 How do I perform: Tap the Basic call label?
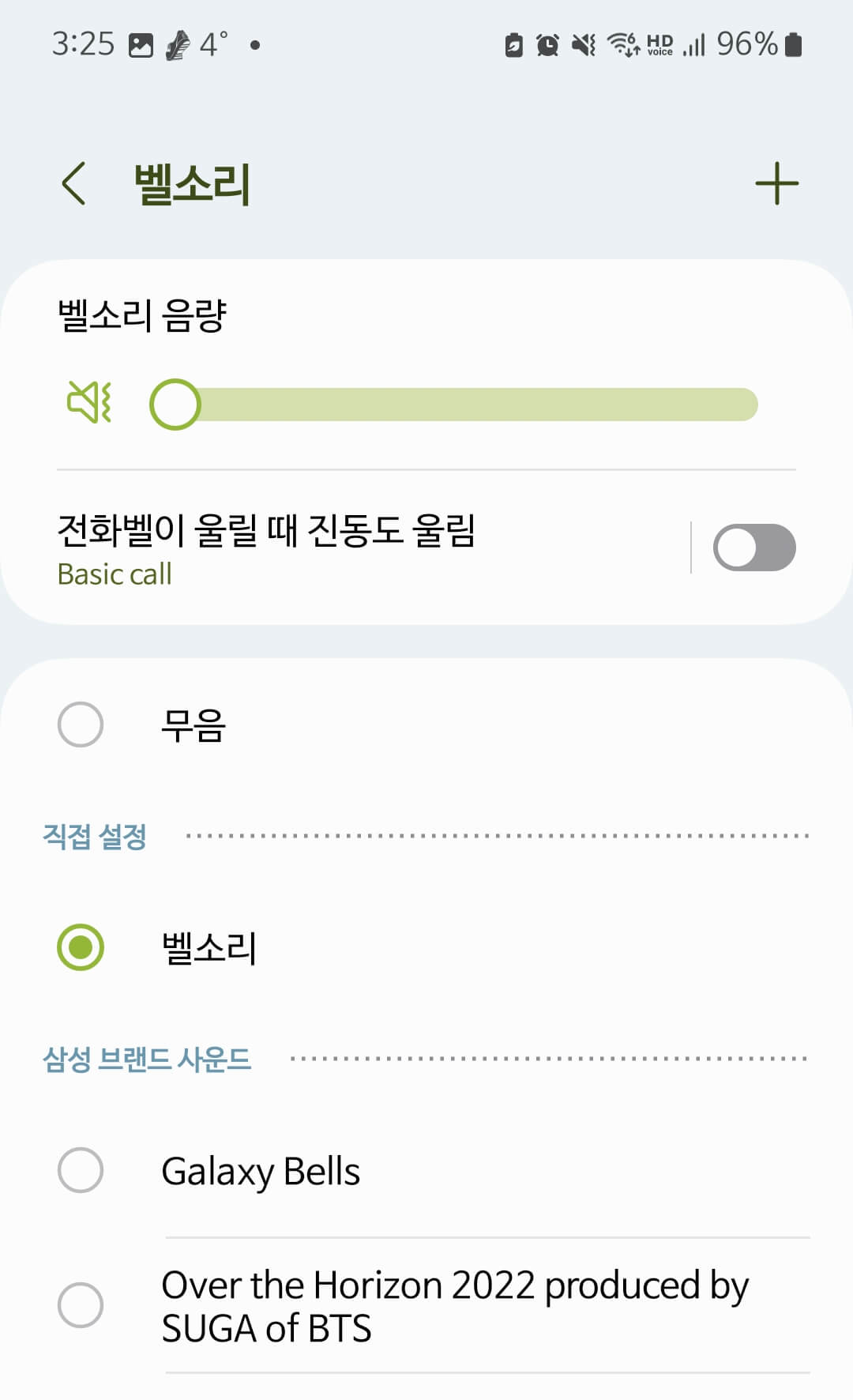click(114, 574)
